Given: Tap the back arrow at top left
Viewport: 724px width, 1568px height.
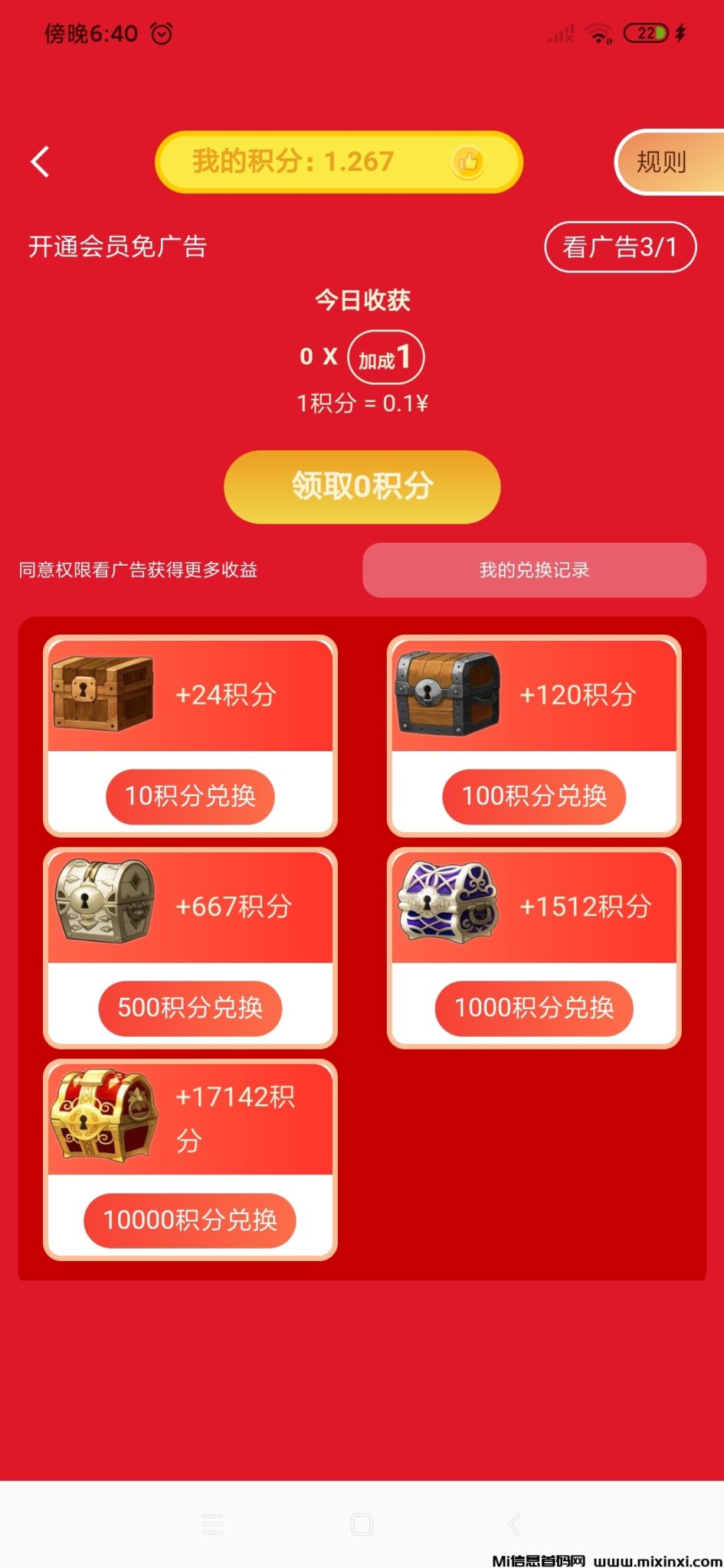Looking at the screenshot, I should pyautogui.click(x=40, y=162).
